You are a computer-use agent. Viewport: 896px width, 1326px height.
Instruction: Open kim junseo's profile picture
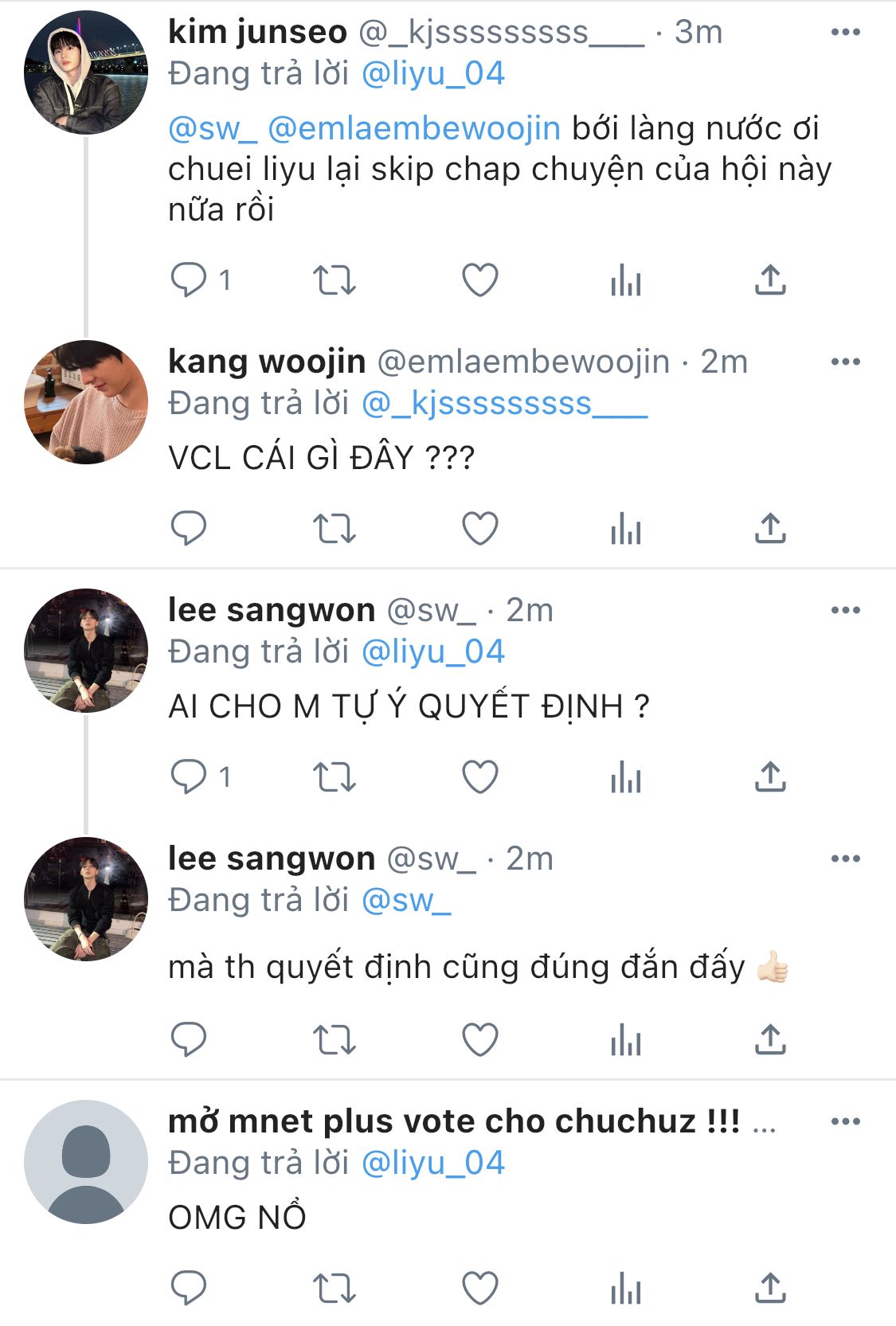coord(86,72)
